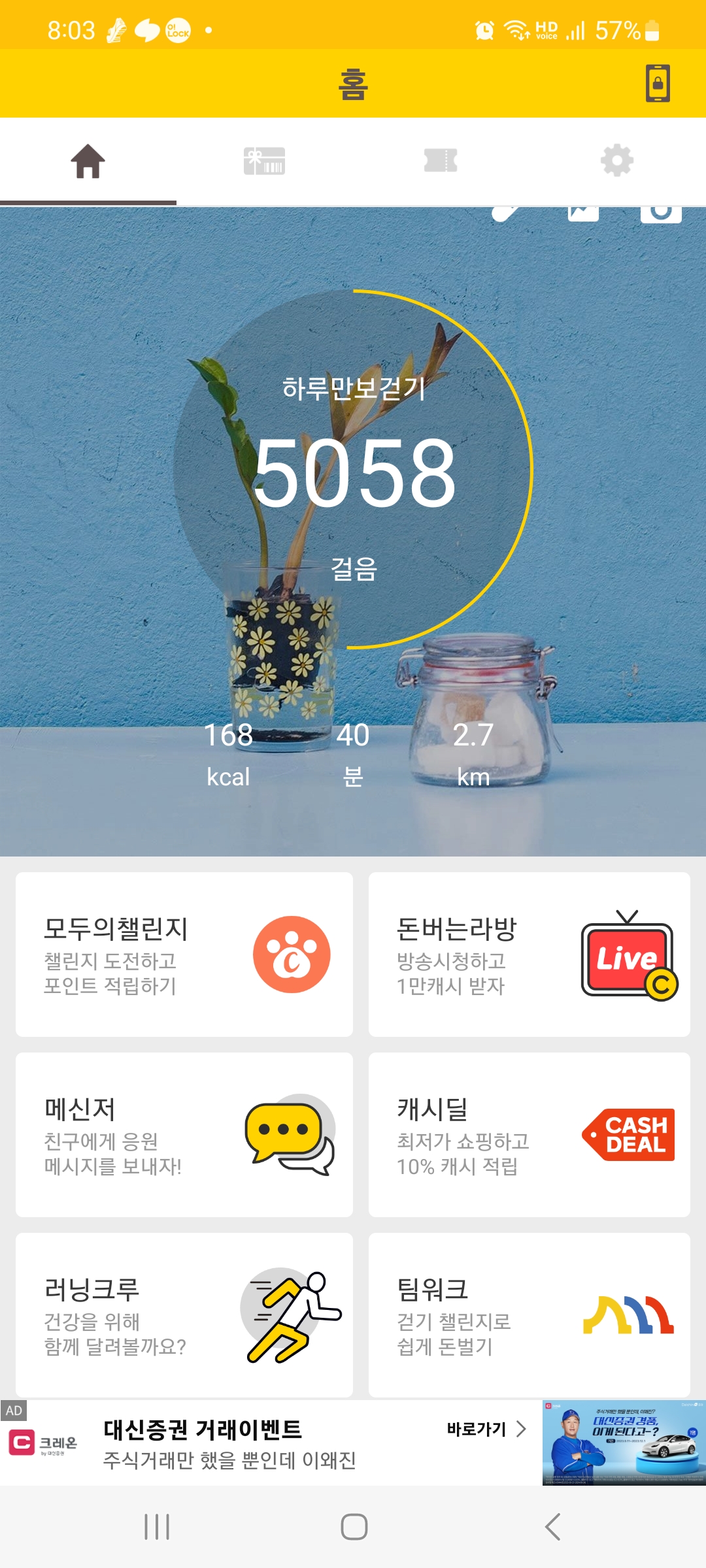Open the 메신저 card
The image size is (706, 1568).
click(184, 1135)
